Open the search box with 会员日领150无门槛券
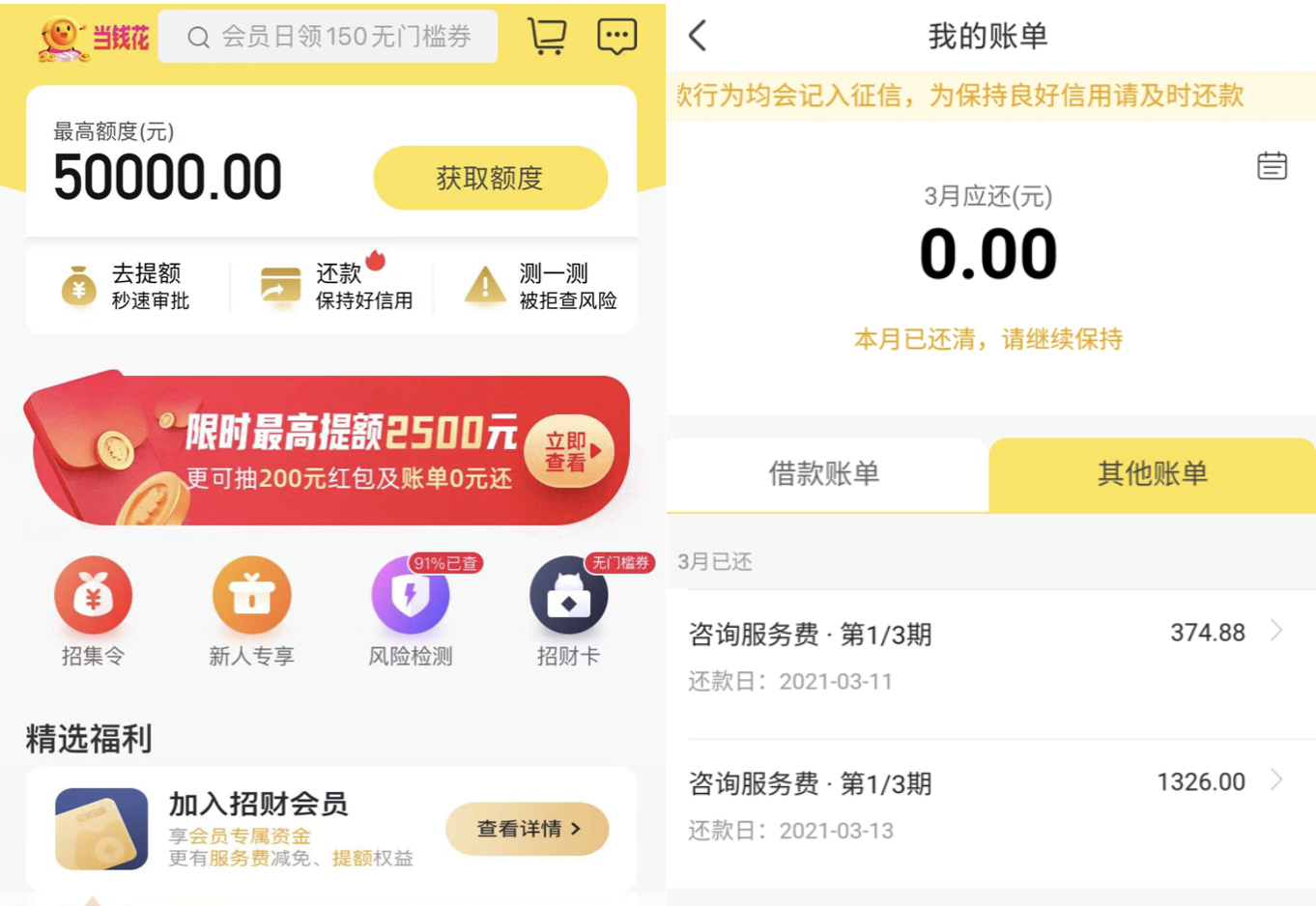The width and height of the screenshot is (1316, 906). click(329, 37)
